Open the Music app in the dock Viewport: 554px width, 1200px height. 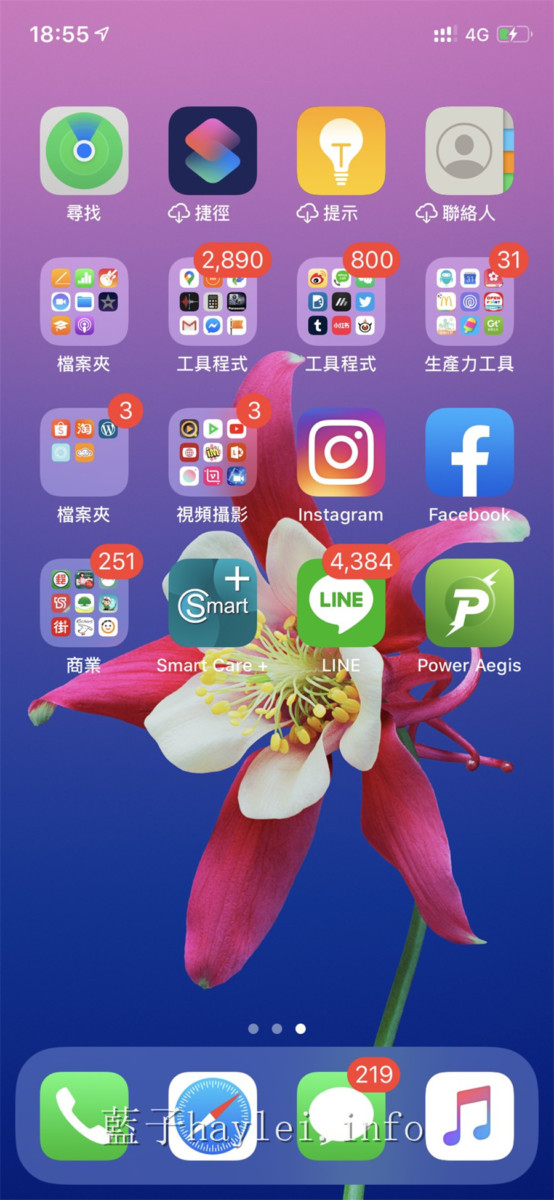coord(469,1116)
